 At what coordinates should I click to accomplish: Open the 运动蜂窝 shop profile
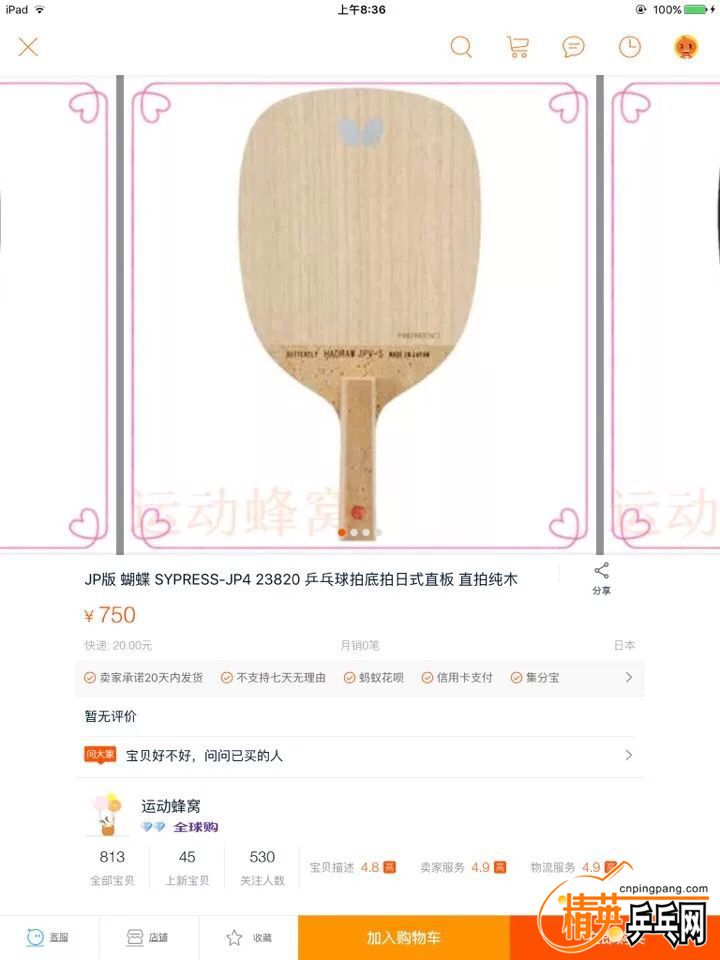coord(171,806)
